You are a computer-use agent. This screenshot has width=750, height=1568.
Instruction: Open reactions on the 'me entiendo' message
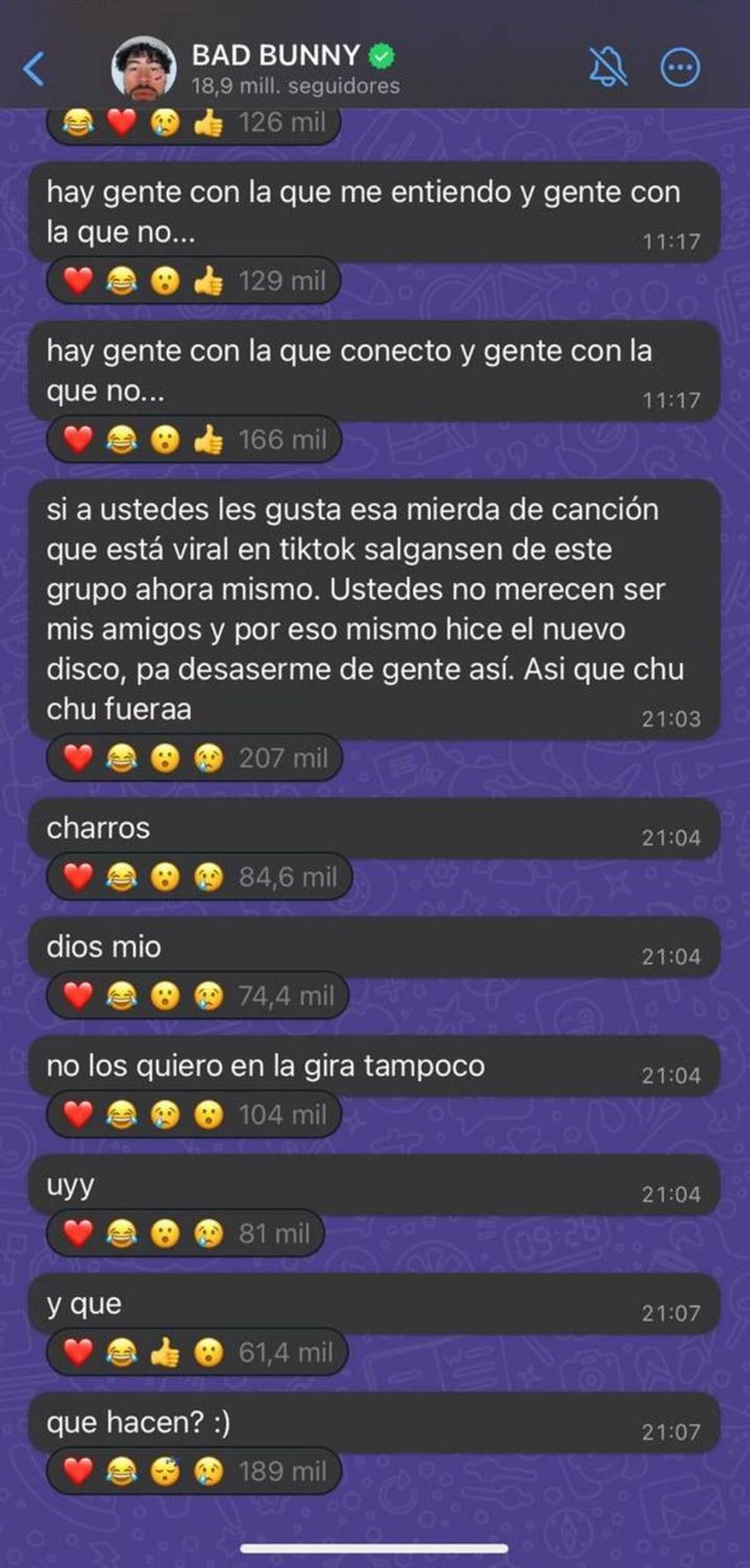tap(194, 281)
